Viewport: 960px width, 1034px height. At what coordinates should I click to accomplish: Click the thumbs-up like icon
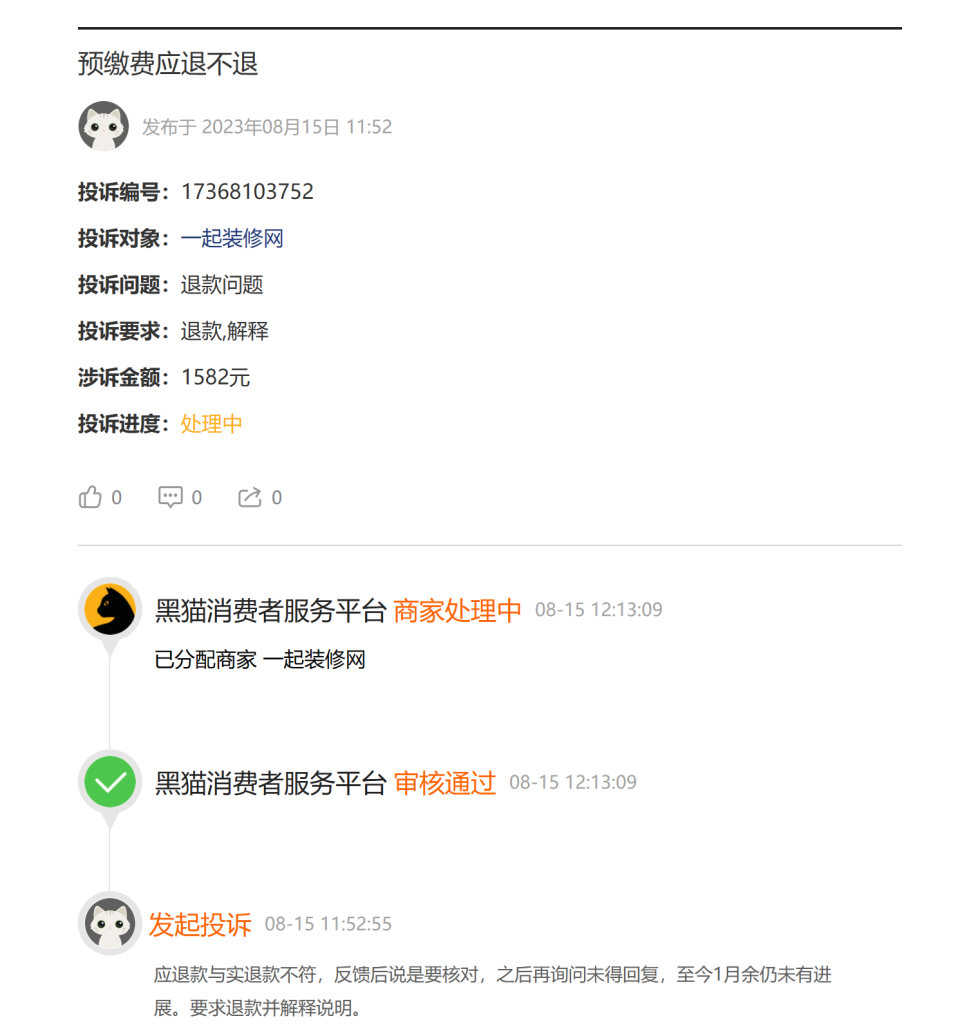90,496
